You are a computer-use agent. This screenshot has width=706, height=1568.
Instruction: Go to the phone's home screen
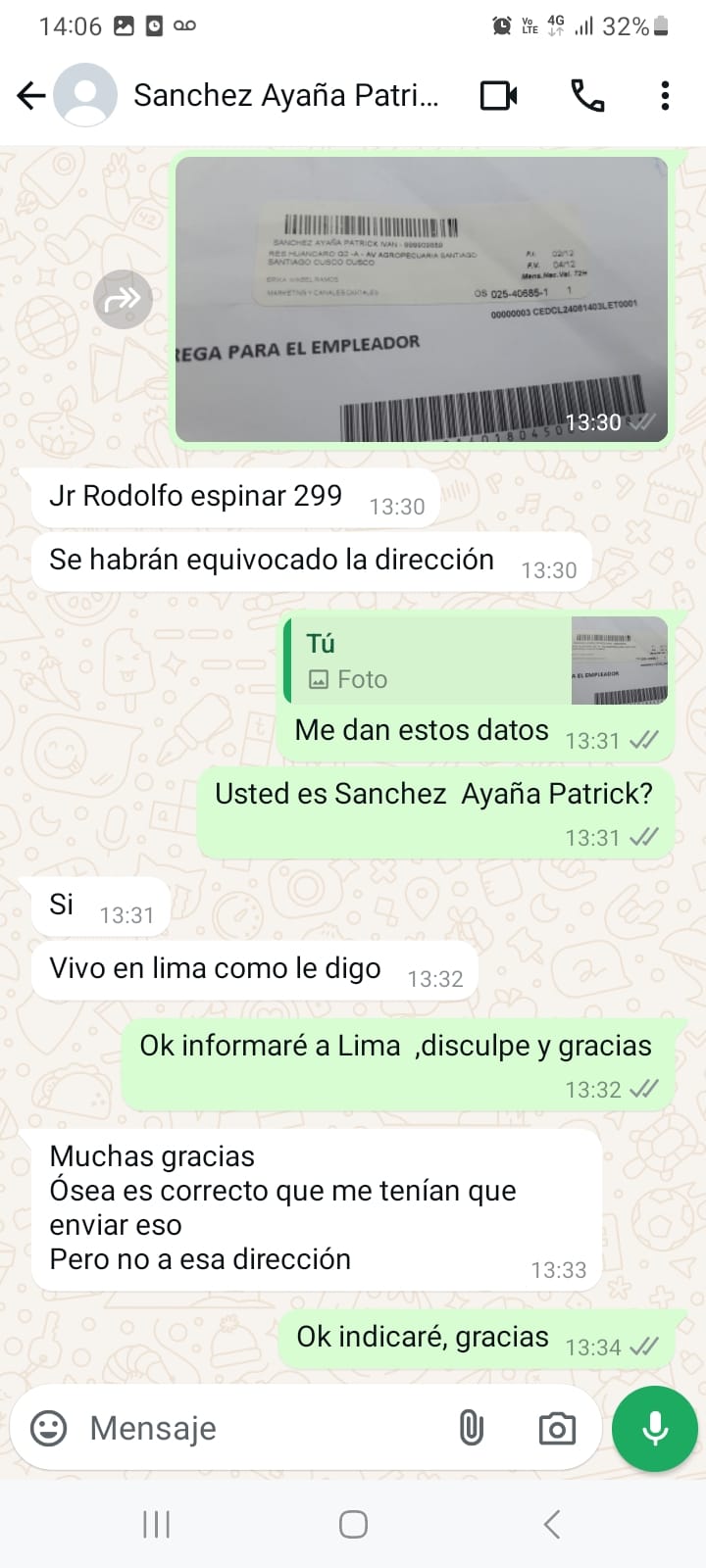pyautogui.click(x=353, y=1524)
